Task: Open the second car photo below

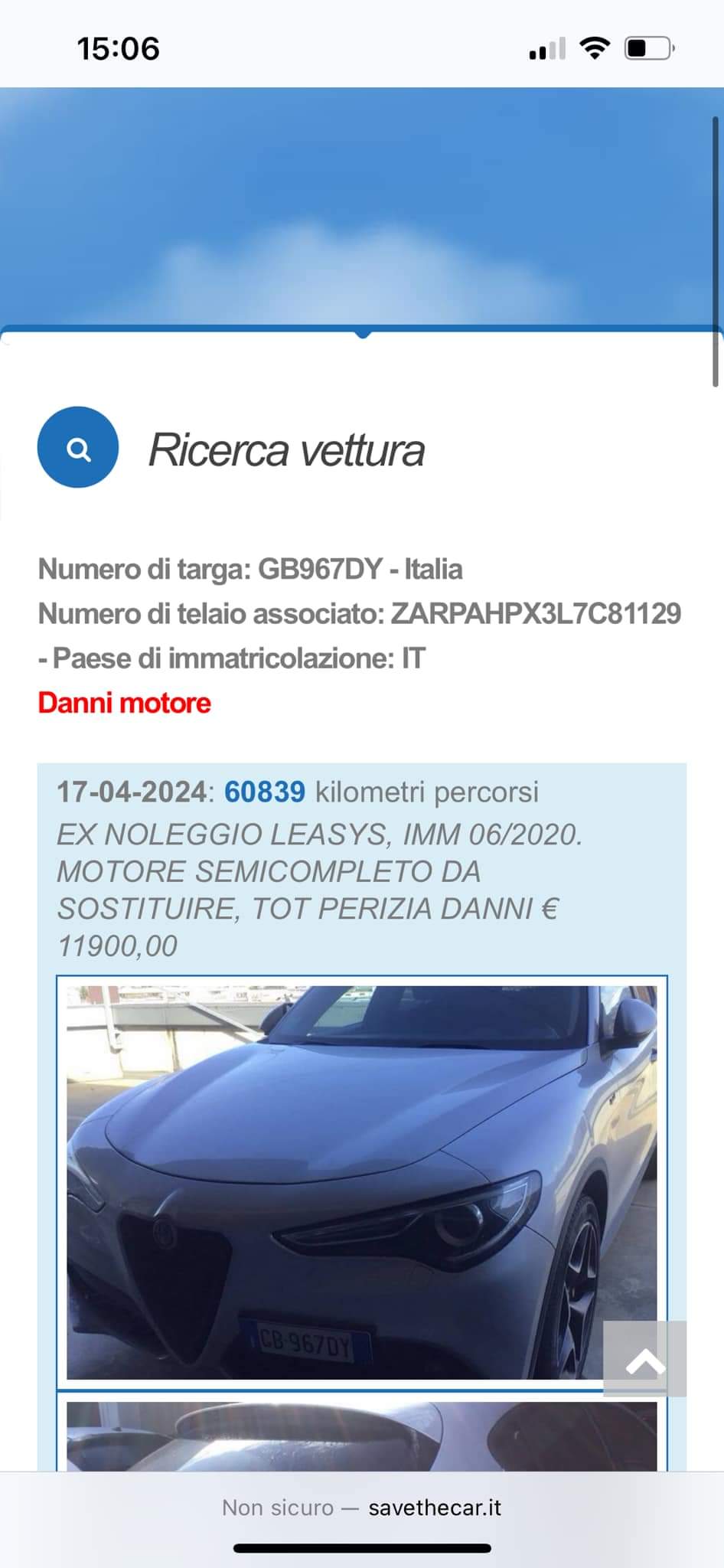Action: click(x=362, y=1436)
